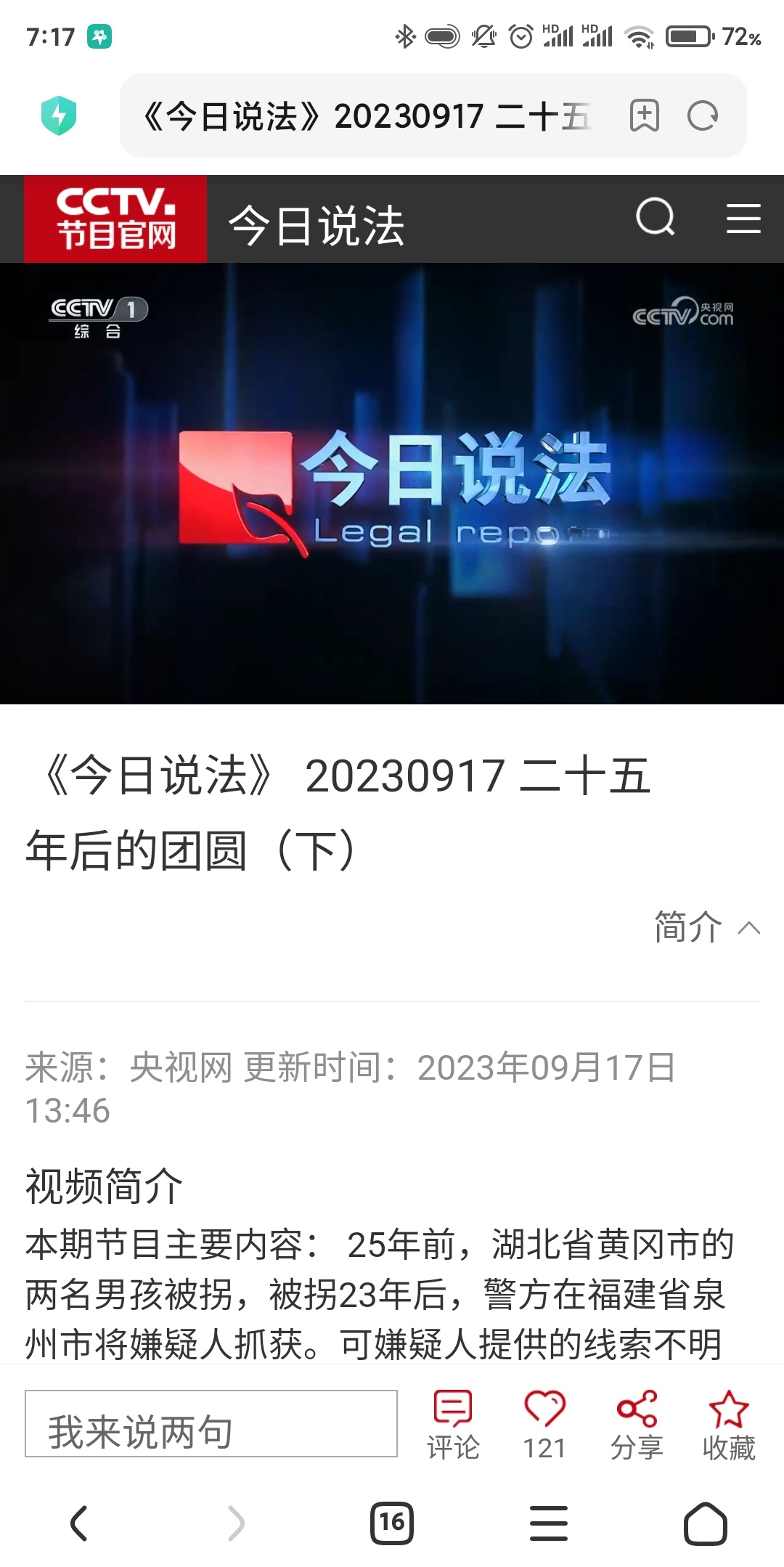This screenshot has height=1567, width=784.
Task: Add this page to bookmarks
Action: (645, 115)
